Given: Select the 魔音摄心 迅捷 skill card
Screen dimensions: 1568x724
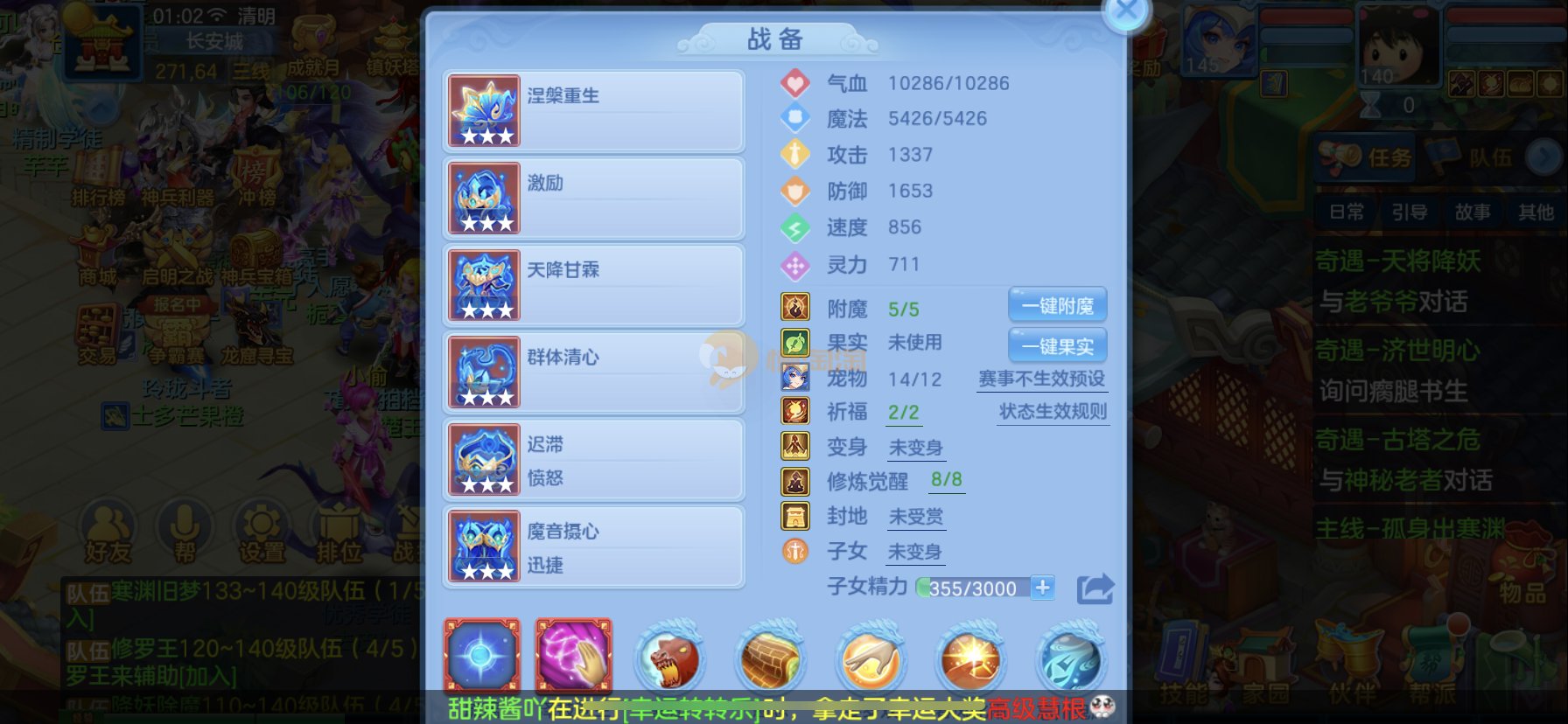Looking at the screenshot, I should point(593,547).
